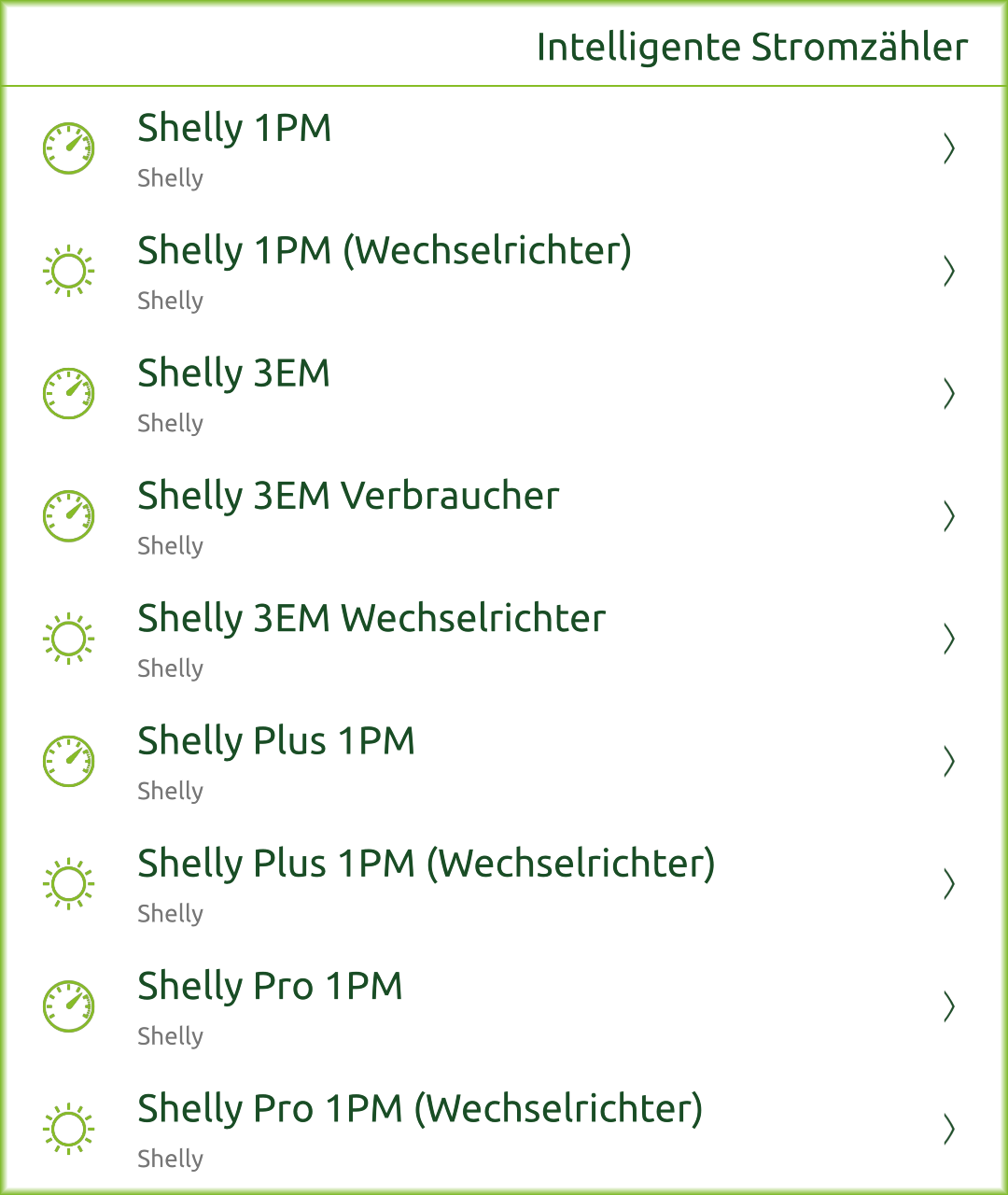Select the Shelly 1PM (Wechselrichter) list entry
The height and width of the screenshot is (1195, 1008).
(385, 250)
